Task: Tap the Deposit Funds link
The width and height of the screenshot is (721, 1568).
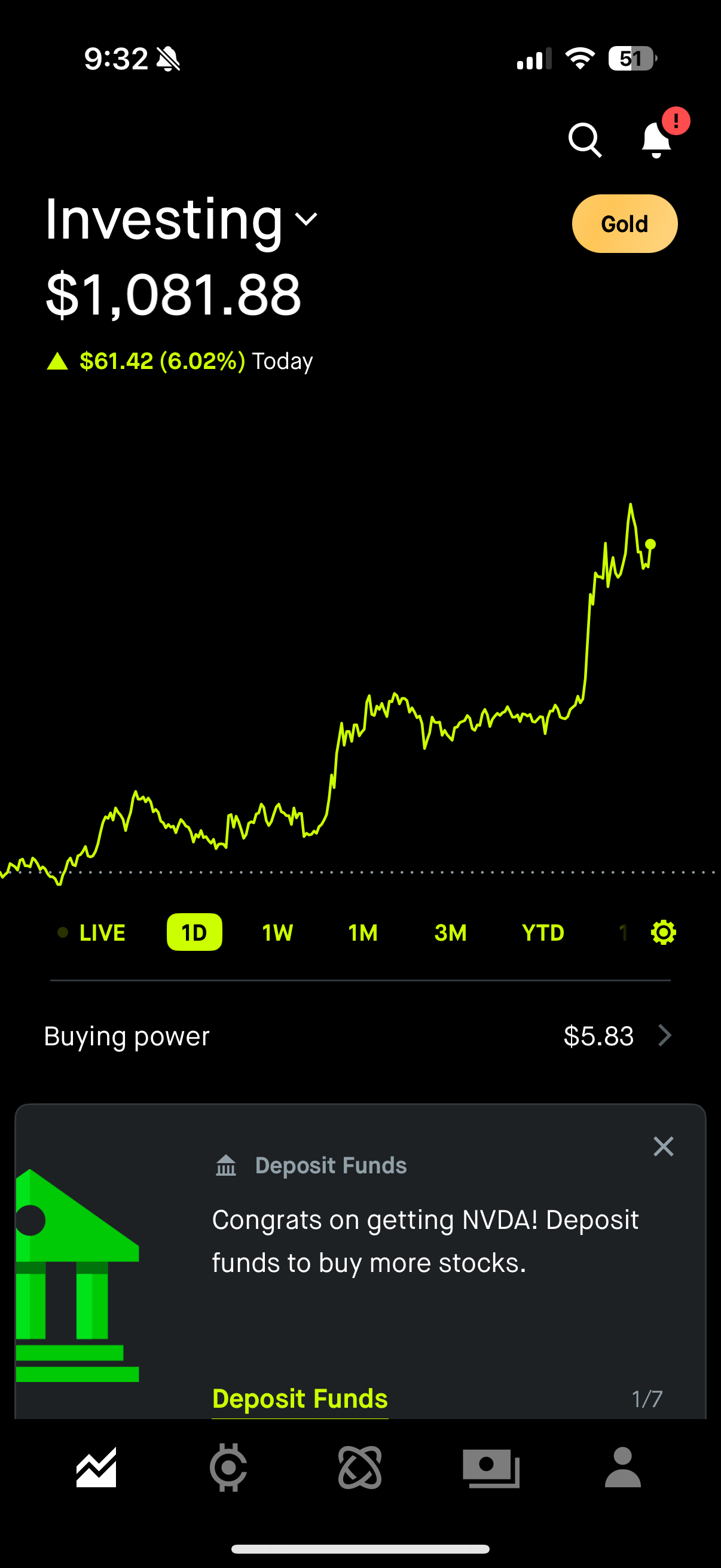Action: click(x=300, y=1399)
